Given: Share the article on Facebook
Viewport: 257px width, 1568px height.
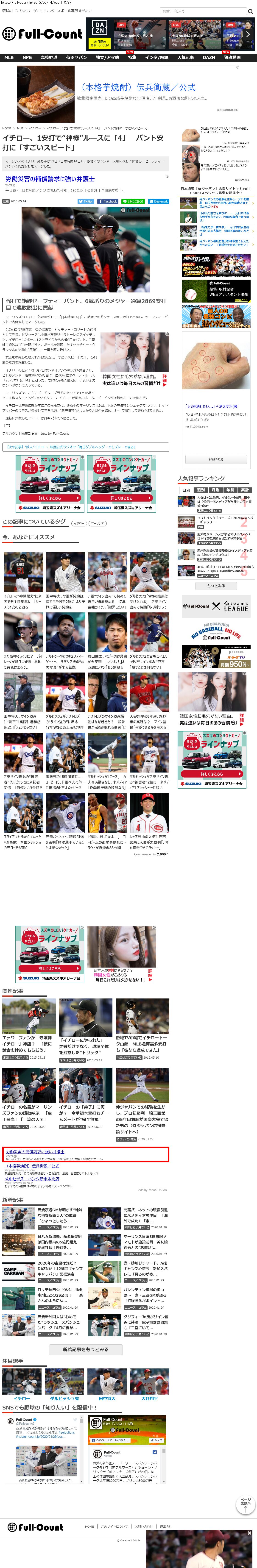Looking at the screenshot, I should (108, 201).
